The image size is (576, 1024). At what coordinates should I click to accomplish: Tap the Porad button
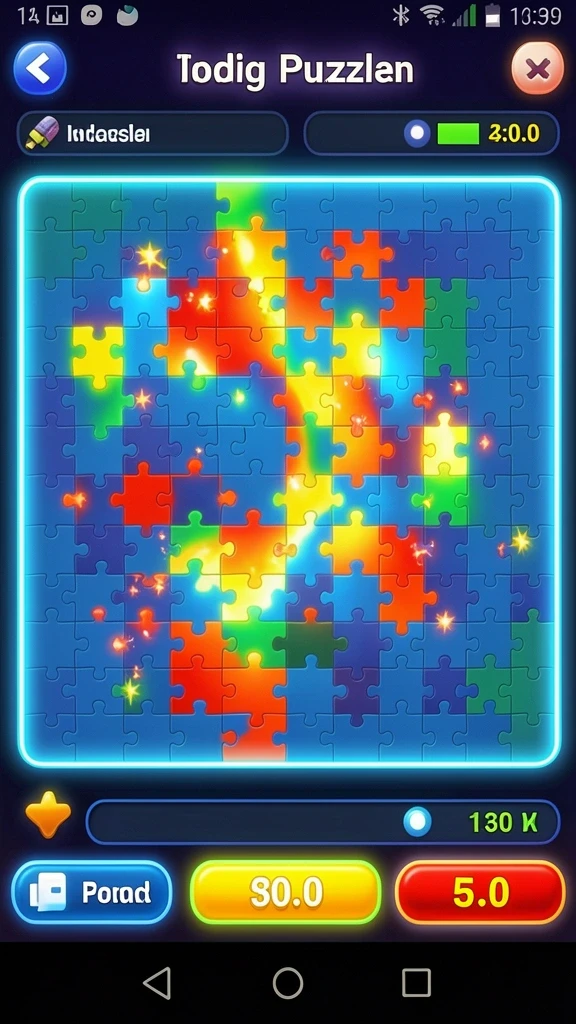coord(92,892)
